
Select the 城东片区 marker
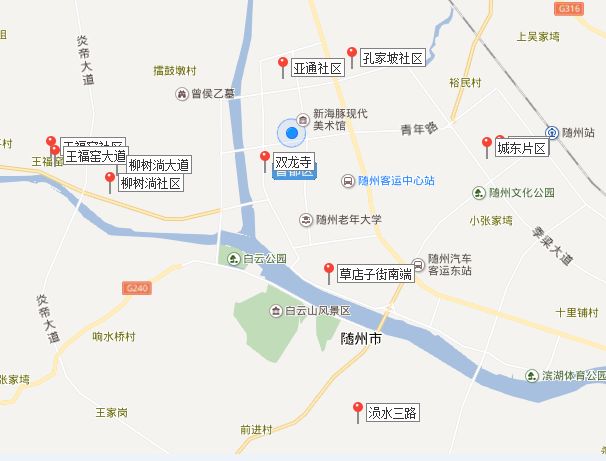click(x=487, y=145)
